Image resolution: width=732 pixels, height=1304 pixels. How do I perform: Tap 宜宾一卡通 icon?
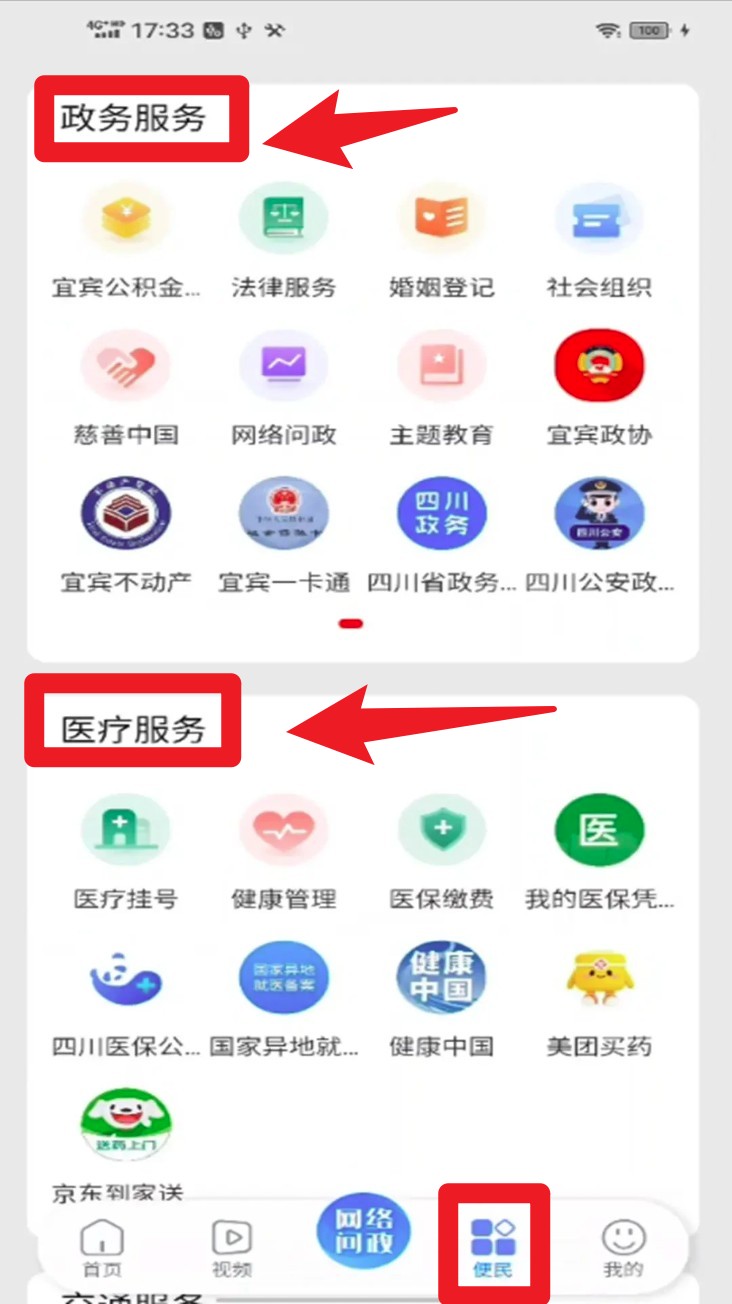coord(284,513)
